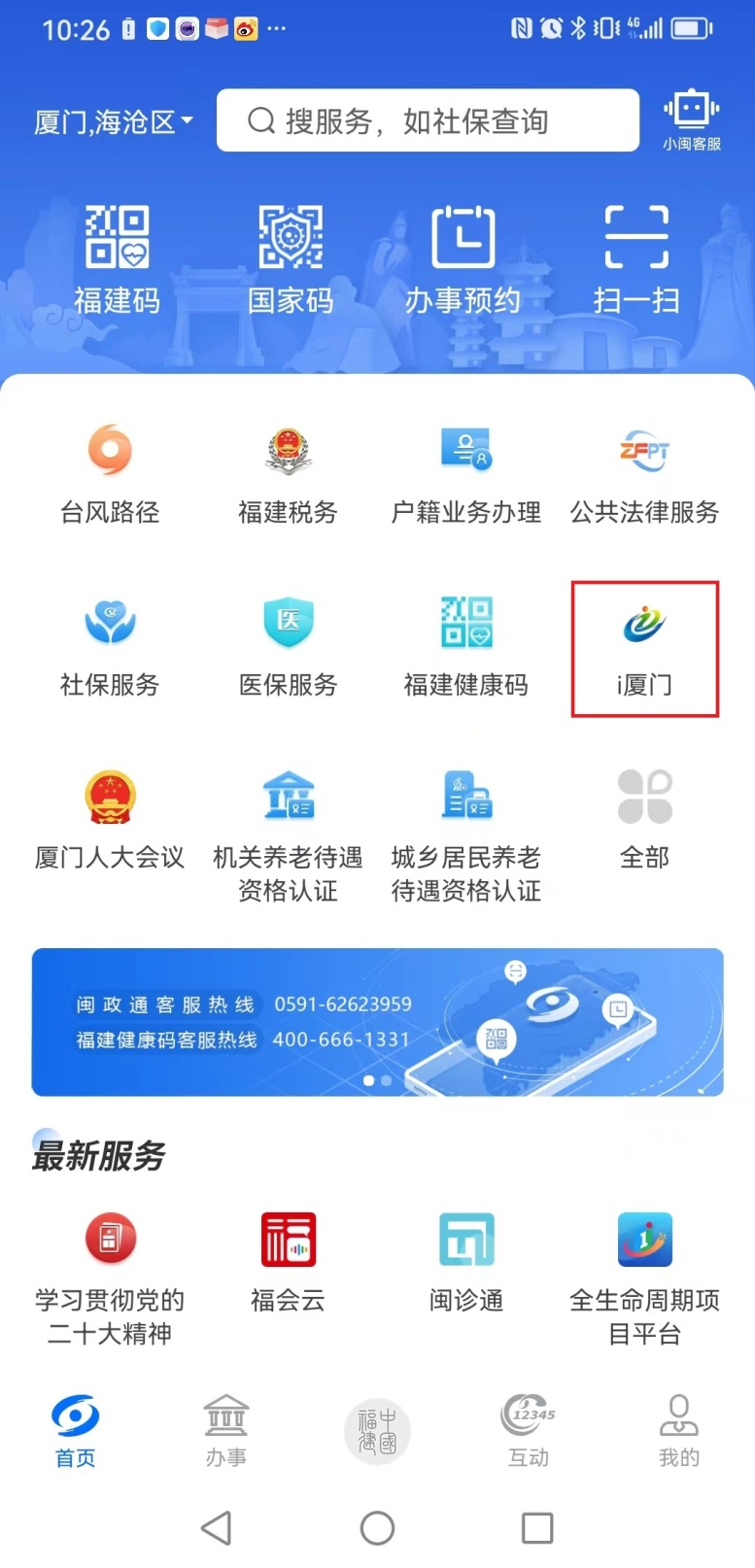The height and width of the screenshot is (1568, 755).
Task: Open 办事预约 appointment booking
Action: 463,260
